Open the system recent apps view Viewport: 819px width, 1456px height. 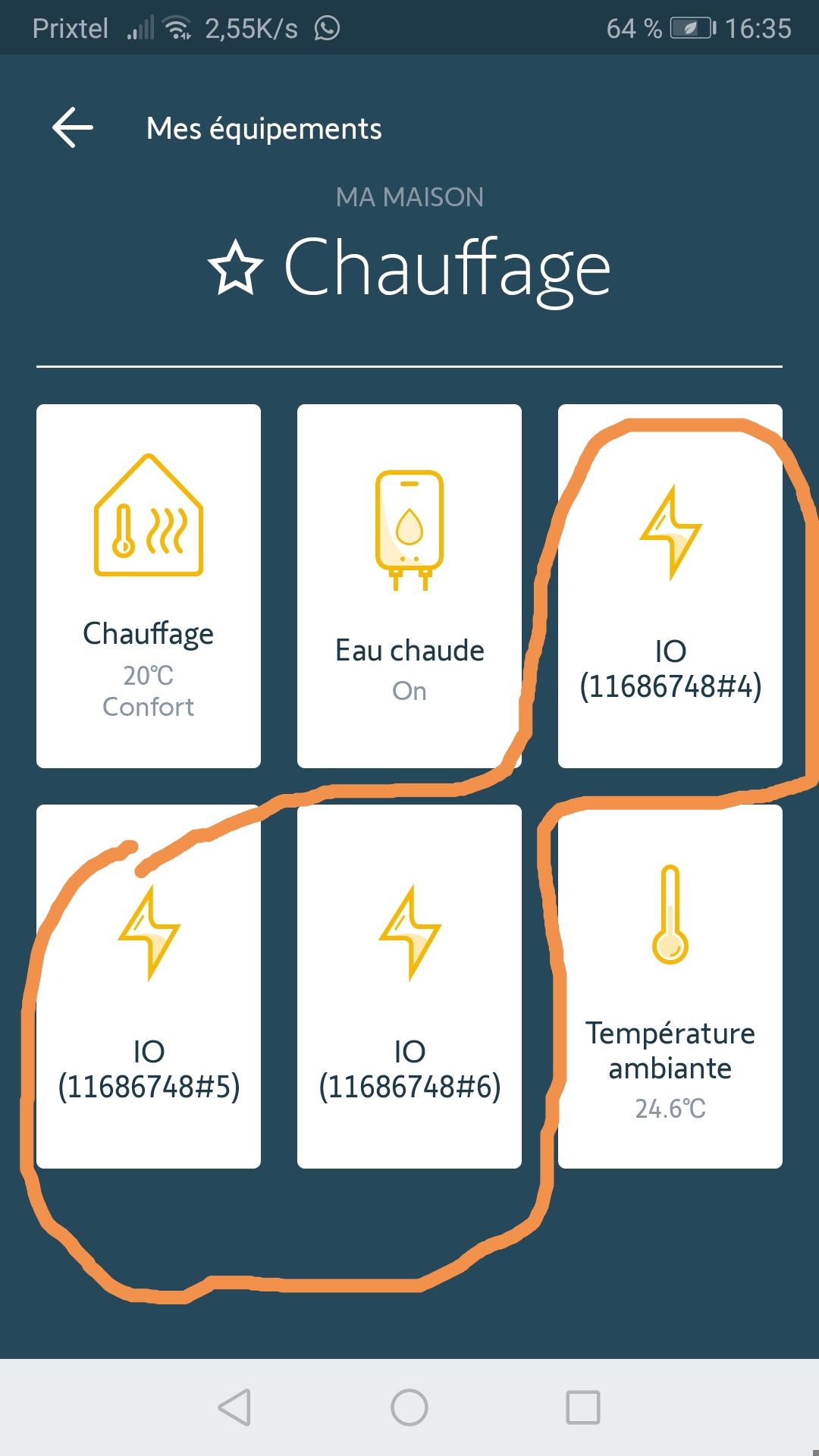point(583,1407)
